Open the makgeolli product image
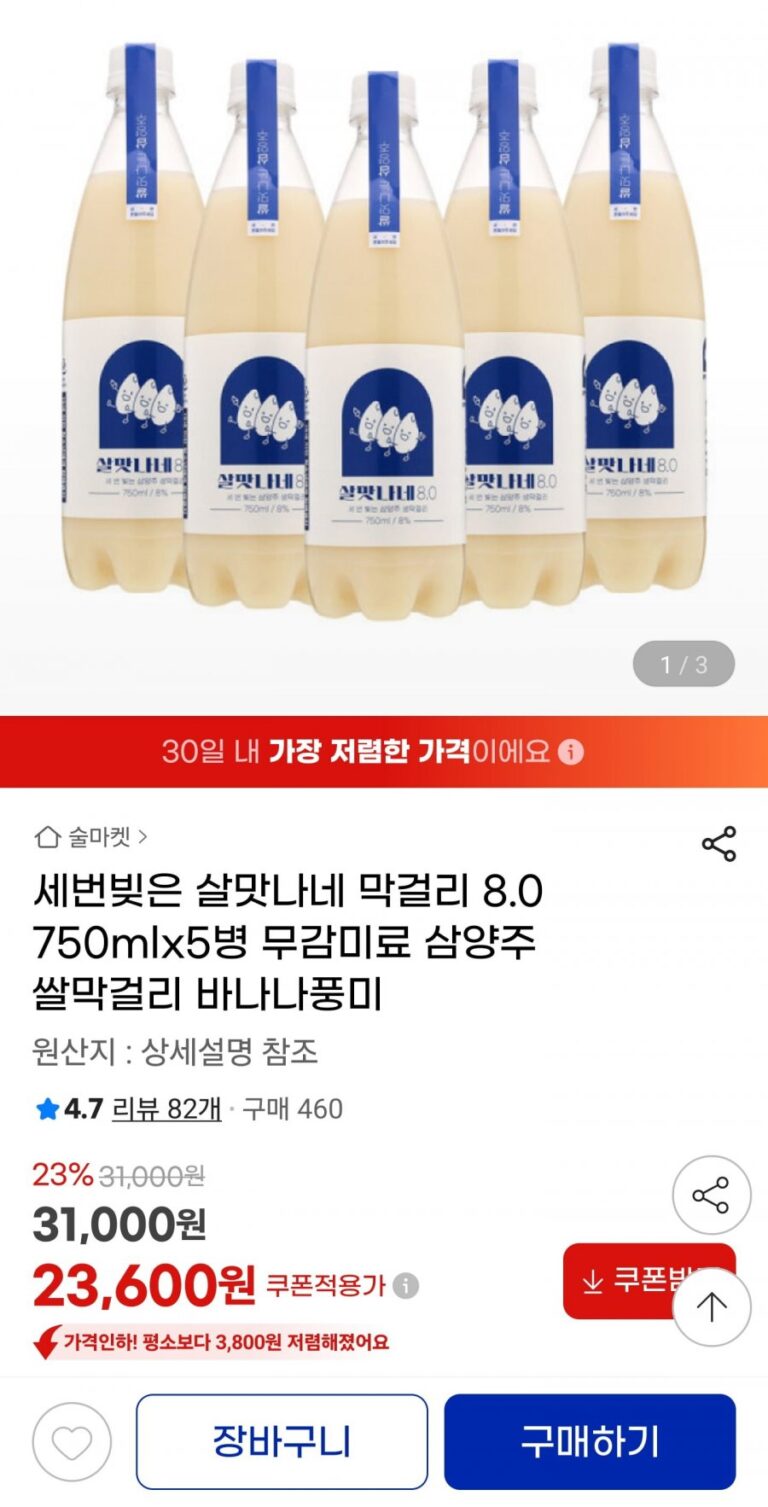 click(384, 330)
